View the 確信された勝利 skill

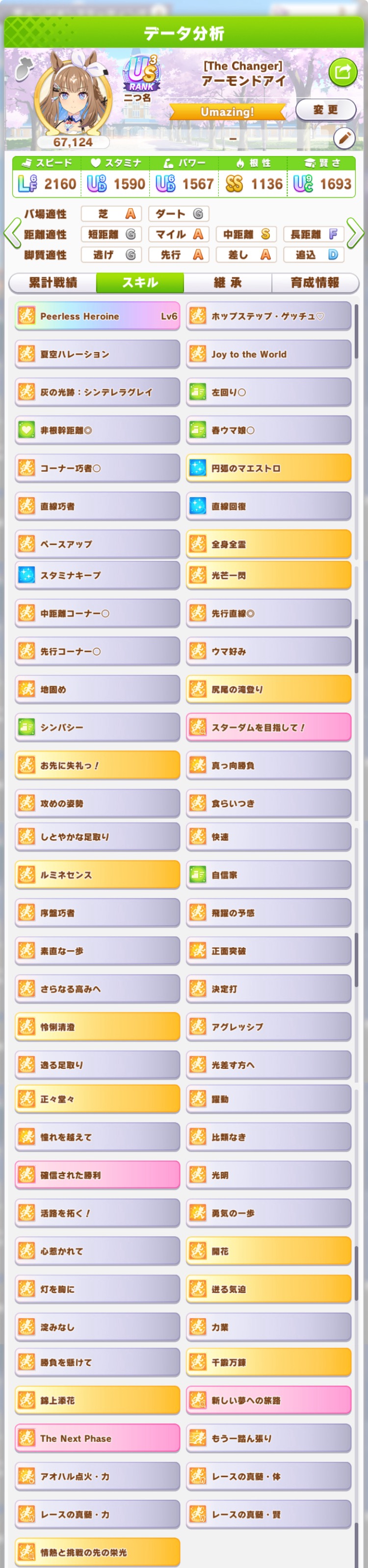coord(97,1175)
